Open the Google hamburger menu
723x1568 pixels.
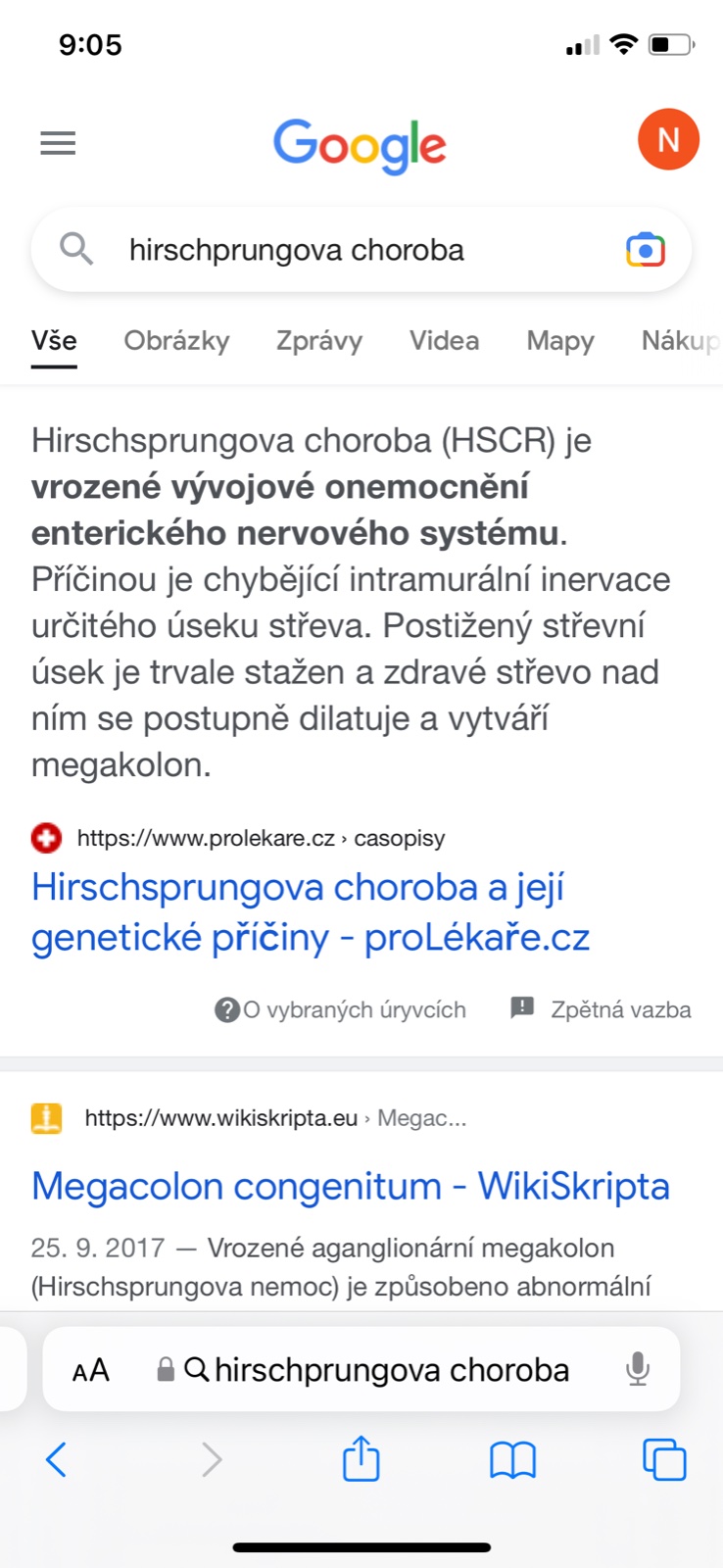pyautogui.click(x=58, y=143)
